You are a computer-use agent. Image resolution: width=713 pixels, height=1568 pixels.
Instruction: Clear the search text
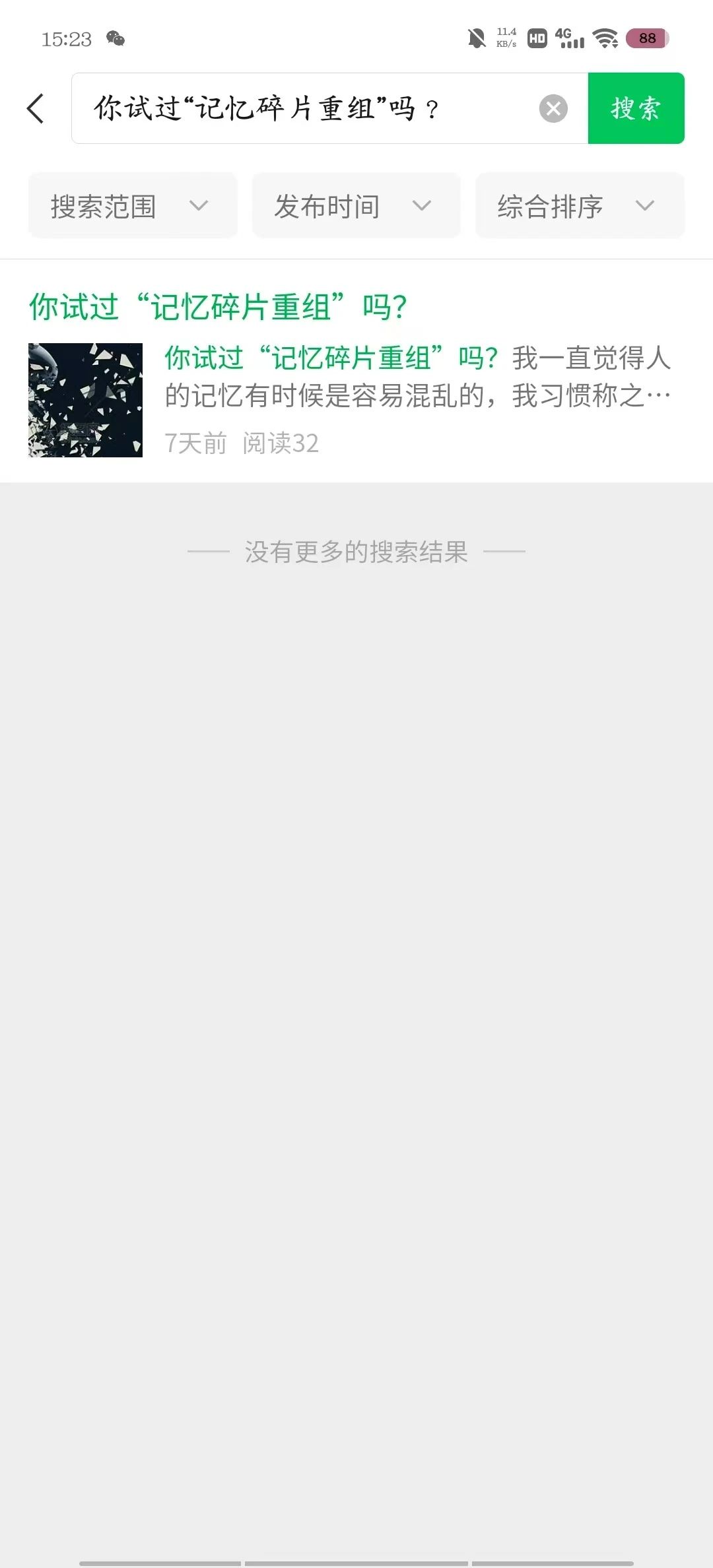point(553,108)
